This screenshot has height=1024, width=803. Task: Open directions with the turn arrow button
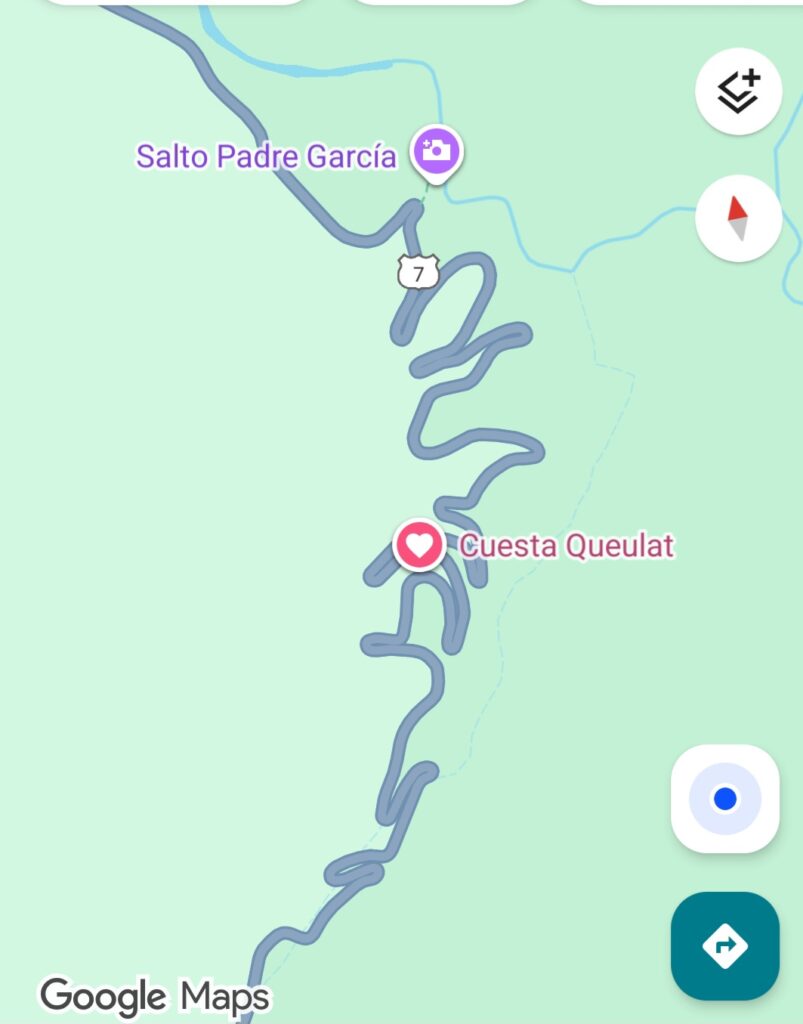tap(725, 945)
